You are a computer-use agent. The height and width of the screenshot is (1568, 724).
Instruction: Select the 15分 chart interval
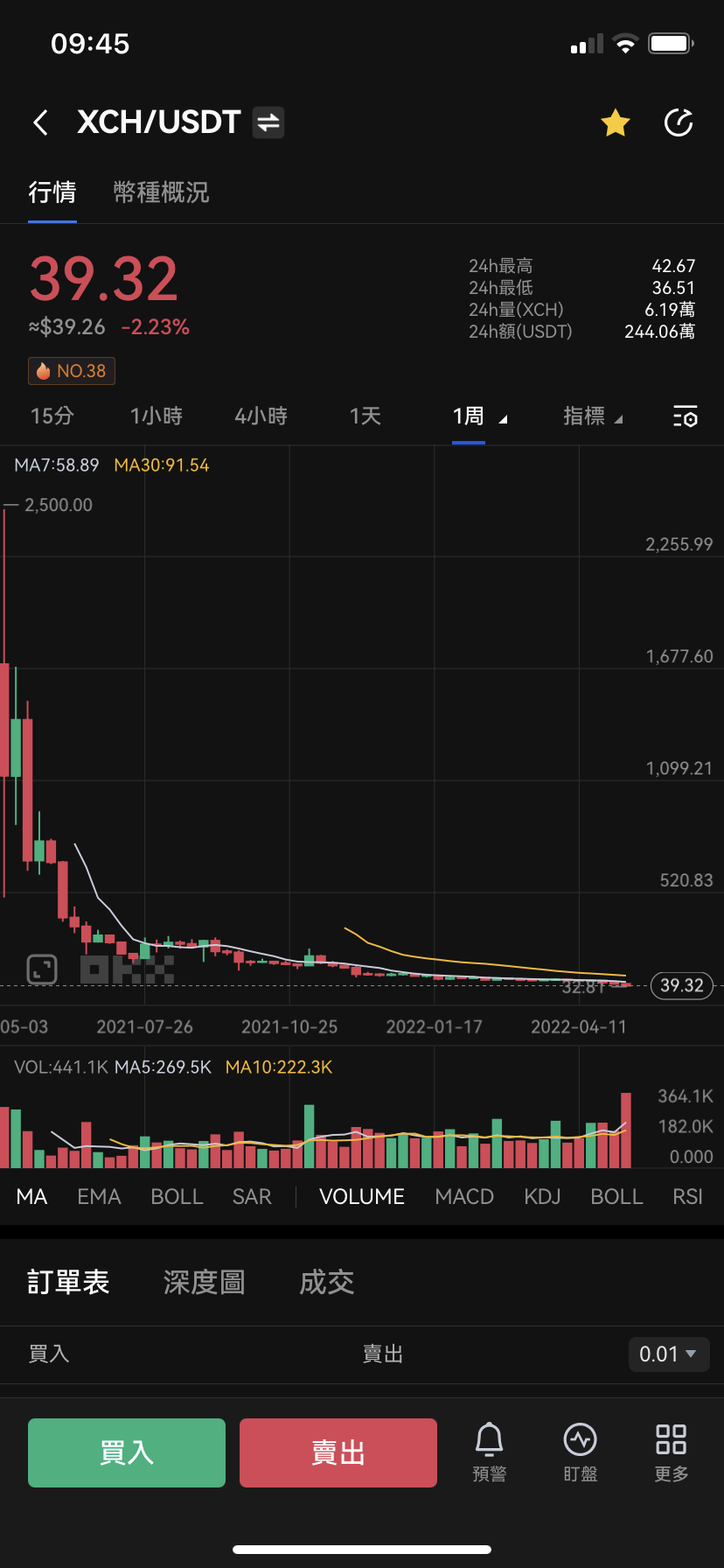click(52, 416)
